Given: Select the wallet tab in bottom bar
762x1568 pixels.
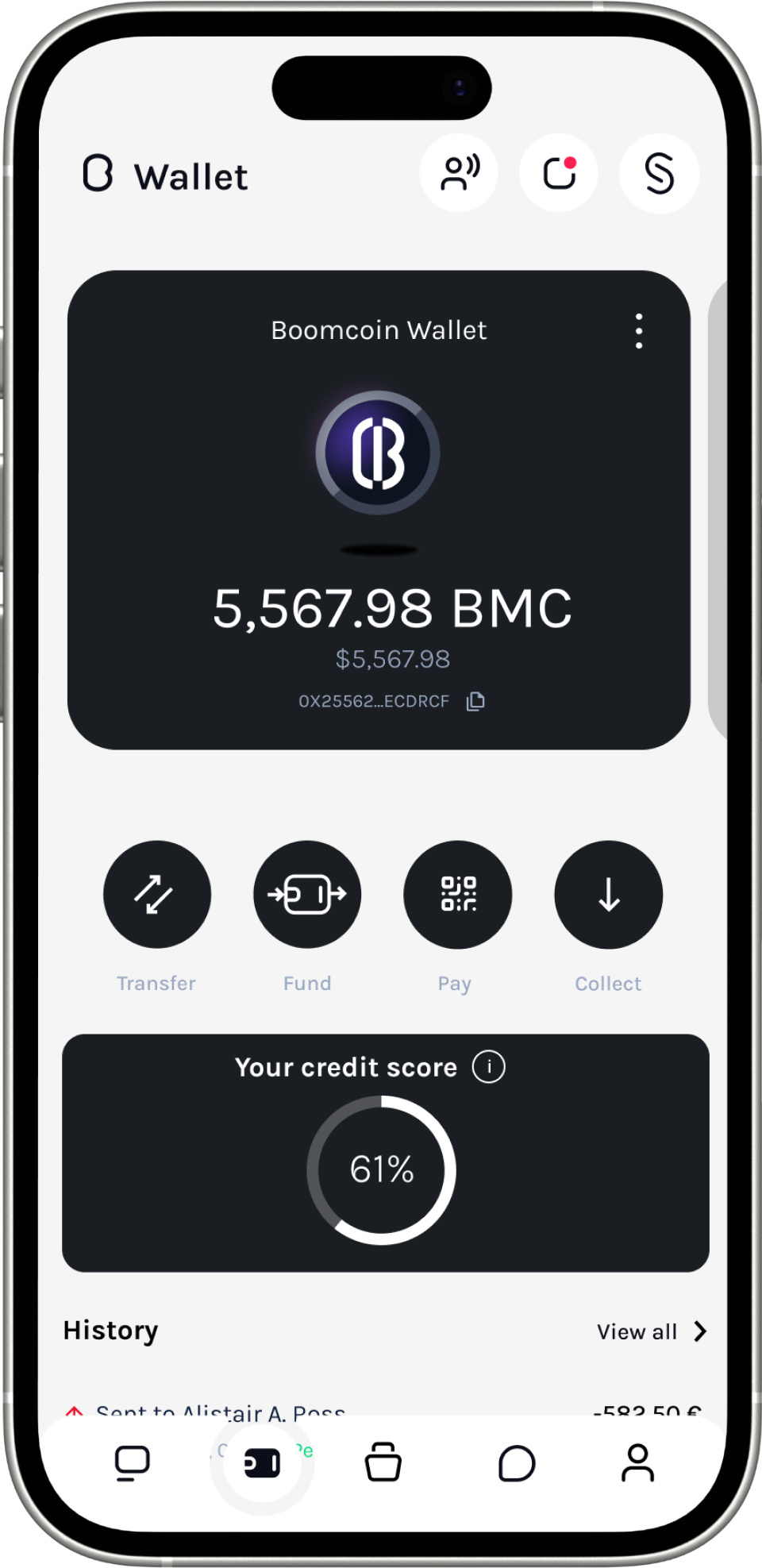Looking at the screenshot, I should click(x=262, y=1463).
